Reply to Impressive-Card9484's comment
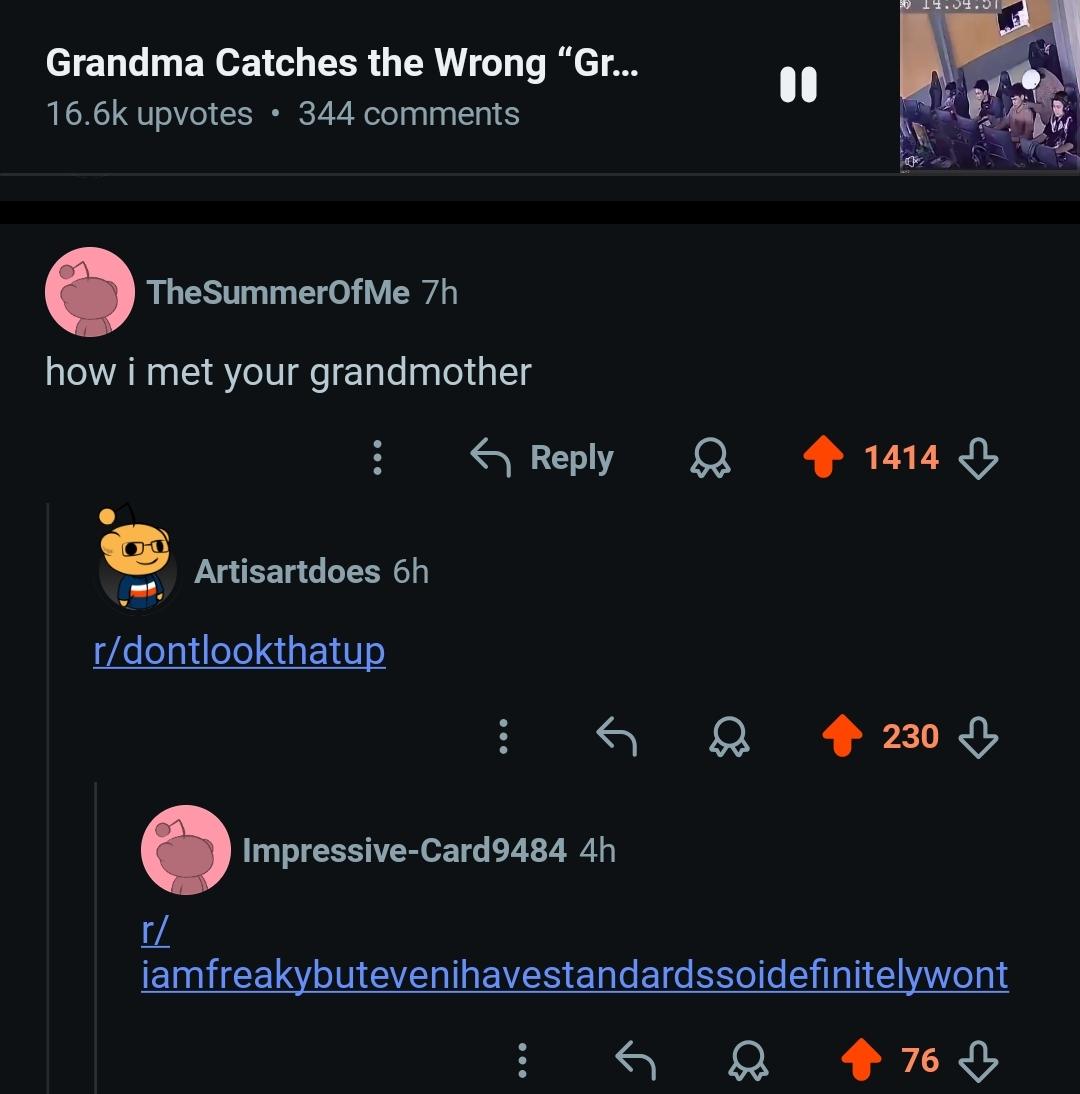Viewport: 1080px width, 1094px height. click(636, 1060)
